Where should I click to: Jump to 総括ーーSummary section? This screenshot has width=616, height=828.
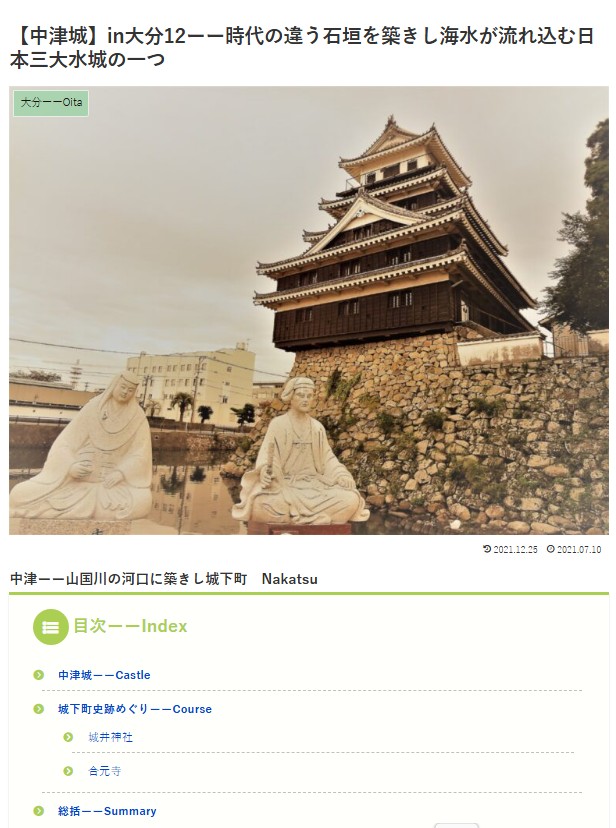point(107,811)
